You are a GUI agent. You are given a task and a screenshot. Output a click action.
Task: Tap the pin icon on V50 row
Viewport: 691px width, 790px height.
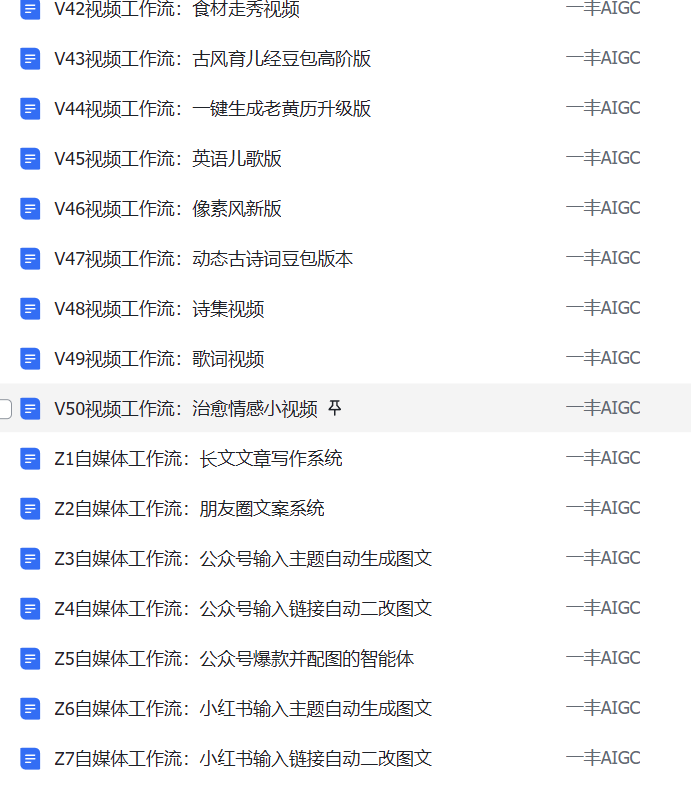pyautogui.click(x=335, y=408)
